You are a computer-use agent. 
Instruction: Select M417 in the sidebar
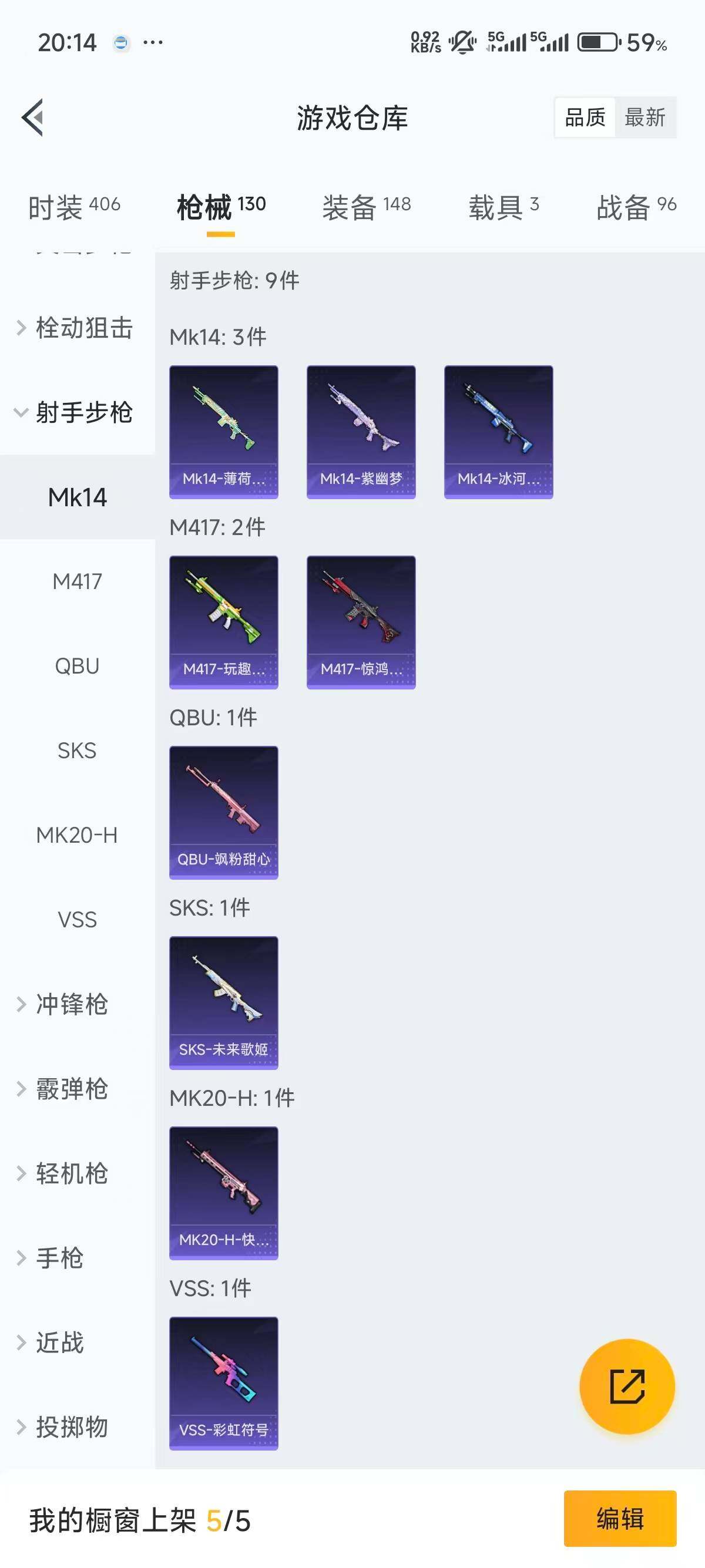pyautogui.click(x=78, y=581)
